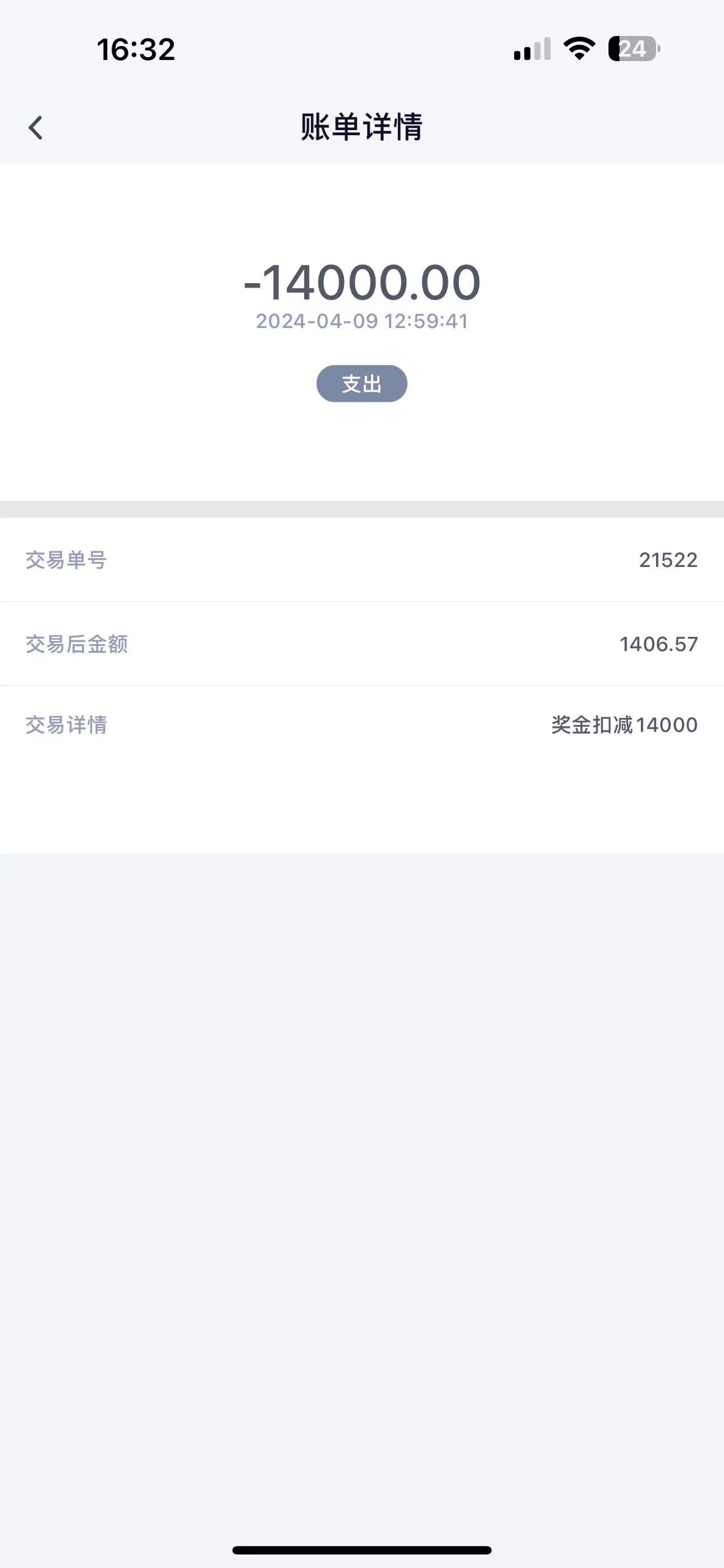Click the 账单详情 header icon area
724x1568 pixels.
tap(361, 127)
